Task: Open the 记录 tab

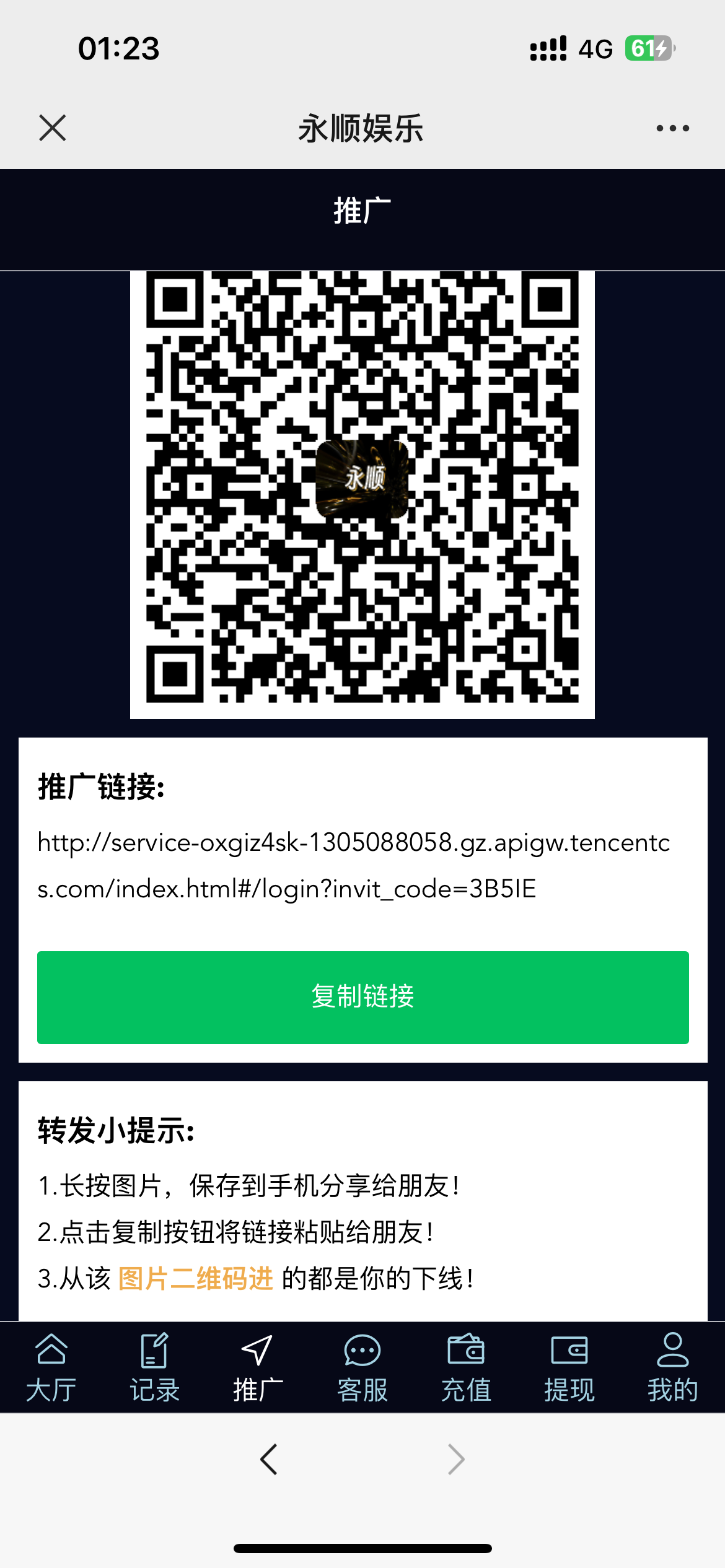Action: (x=154, y=1367)
